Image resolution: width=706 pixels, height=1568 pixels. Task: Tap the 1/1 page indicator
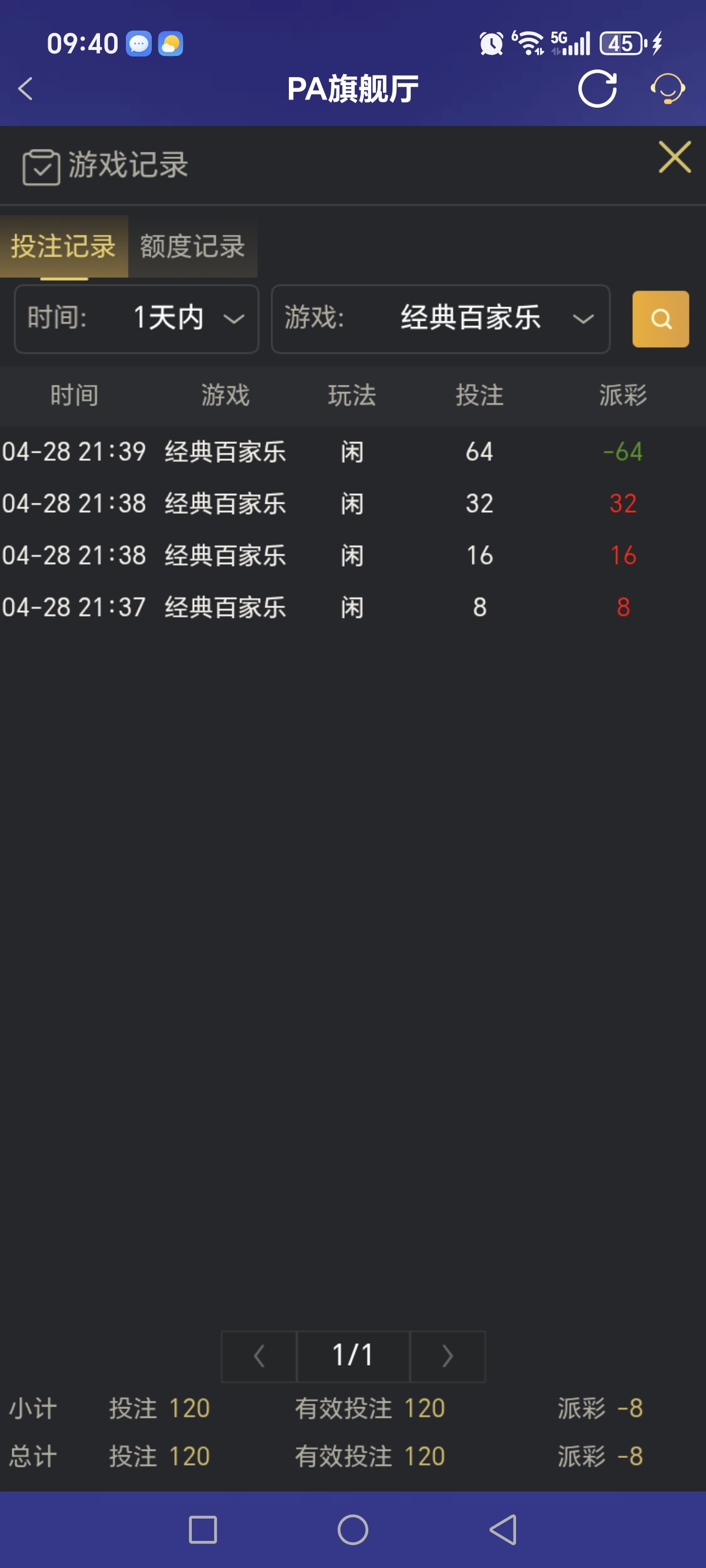353,1356
